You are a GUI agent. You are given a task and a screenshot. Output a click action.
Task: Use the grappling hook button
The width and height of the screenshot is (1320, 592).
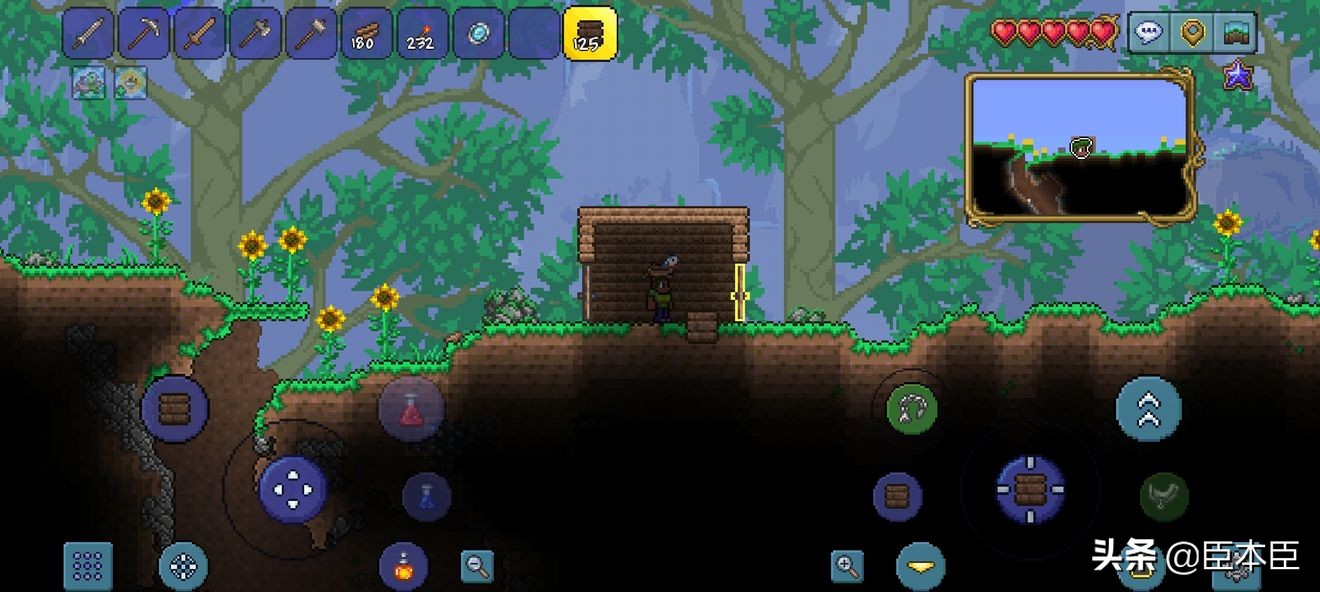coord(912,408)
